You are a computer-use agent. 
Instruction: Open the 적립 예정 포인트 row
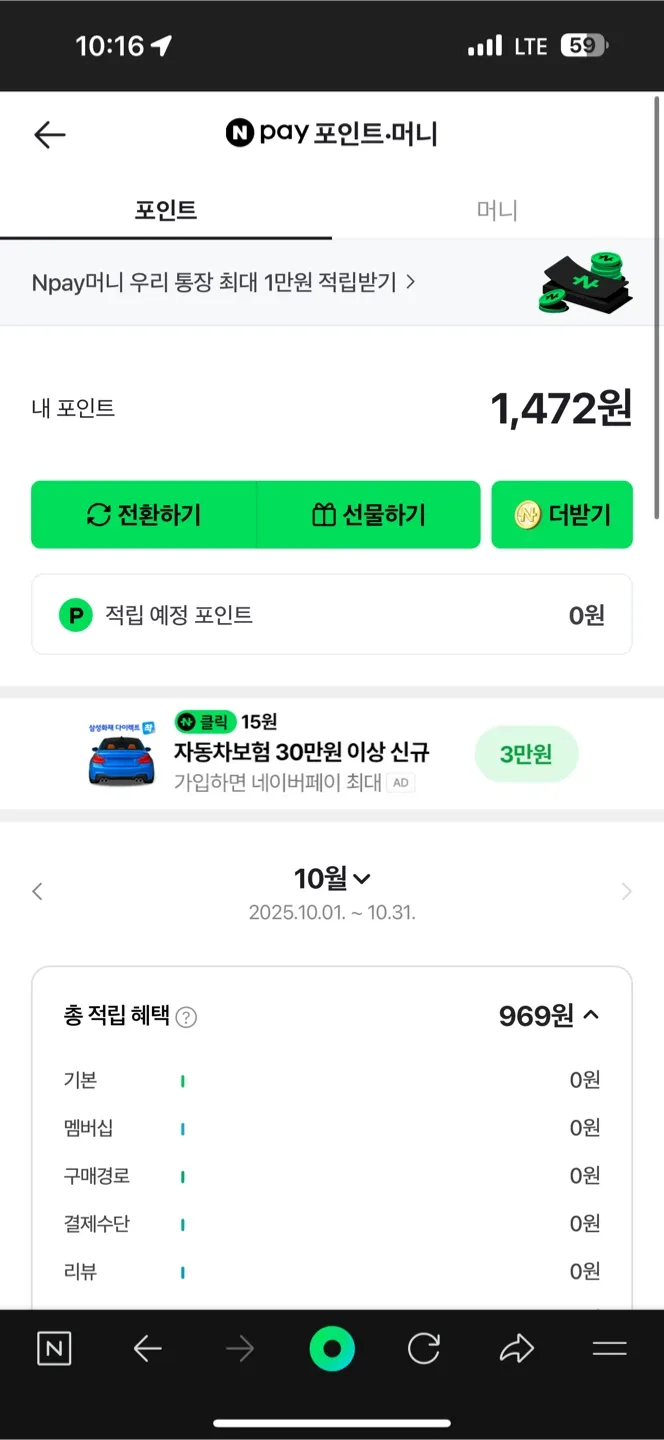click(x=331, y=615)
